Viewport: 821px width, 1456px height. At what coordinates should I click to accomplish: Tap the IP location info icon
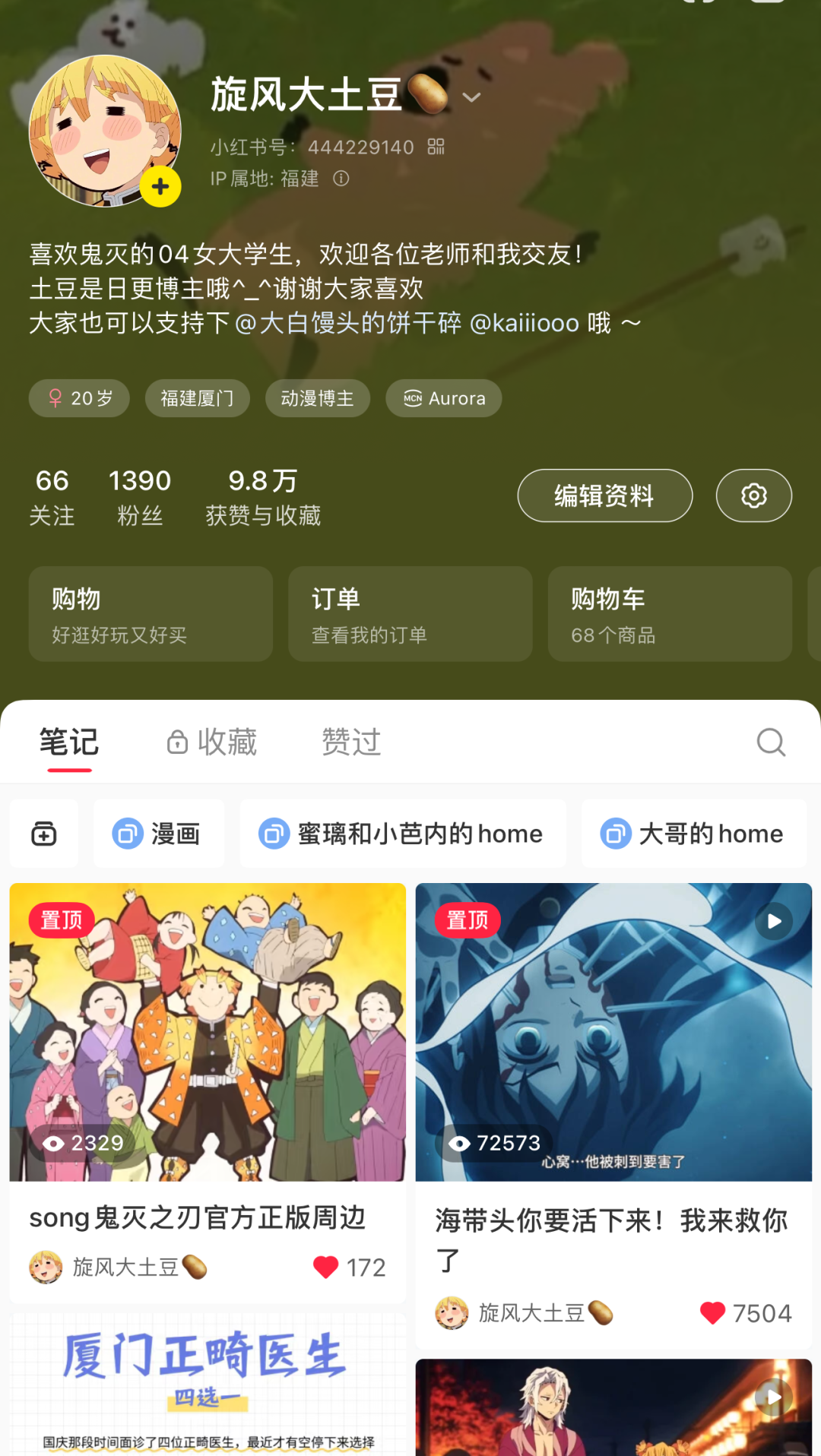click(x=341, y=179)
